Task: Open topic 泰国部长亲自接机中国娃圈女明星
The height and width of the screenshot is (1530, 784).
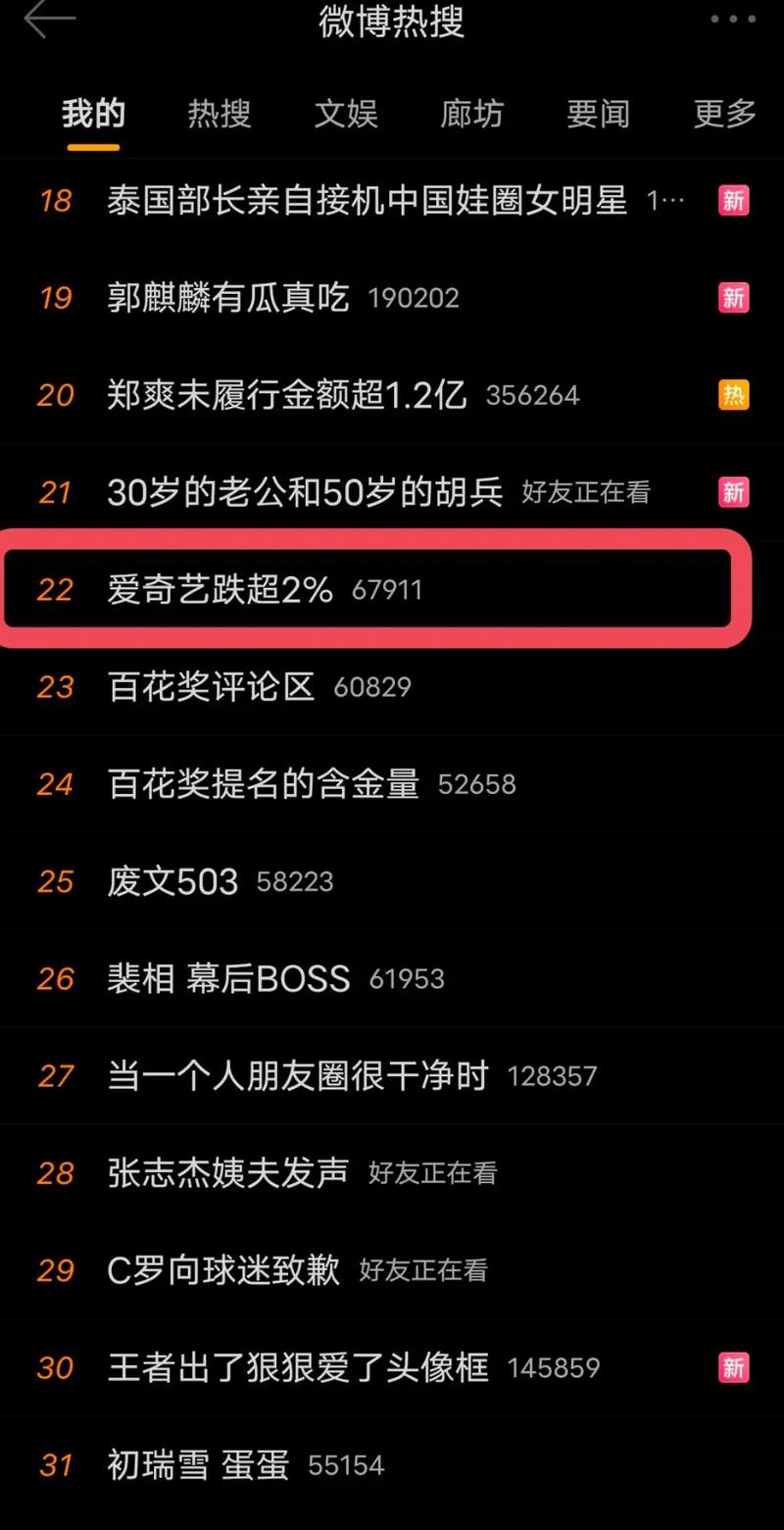Action: [367, 201]
